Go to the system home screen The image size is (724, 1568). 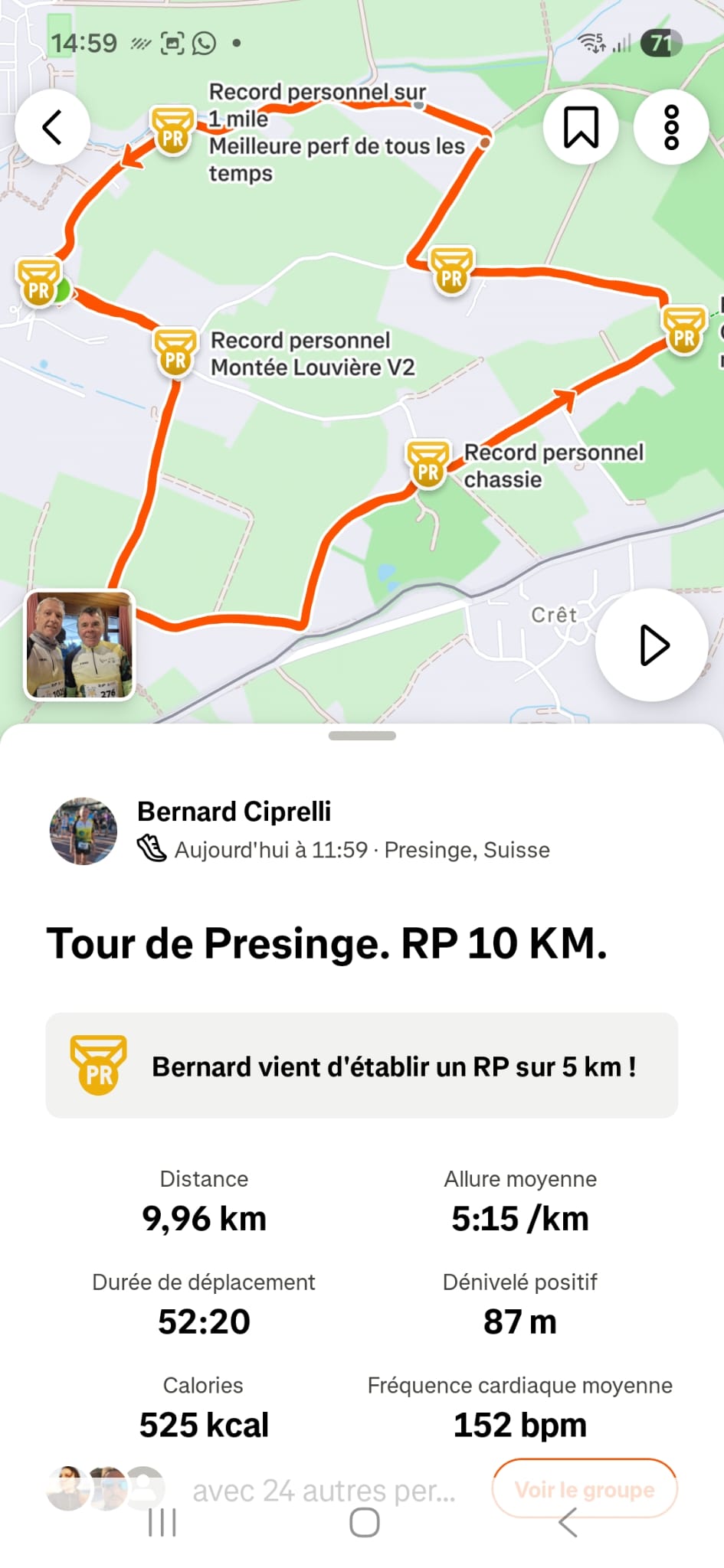365,1523
